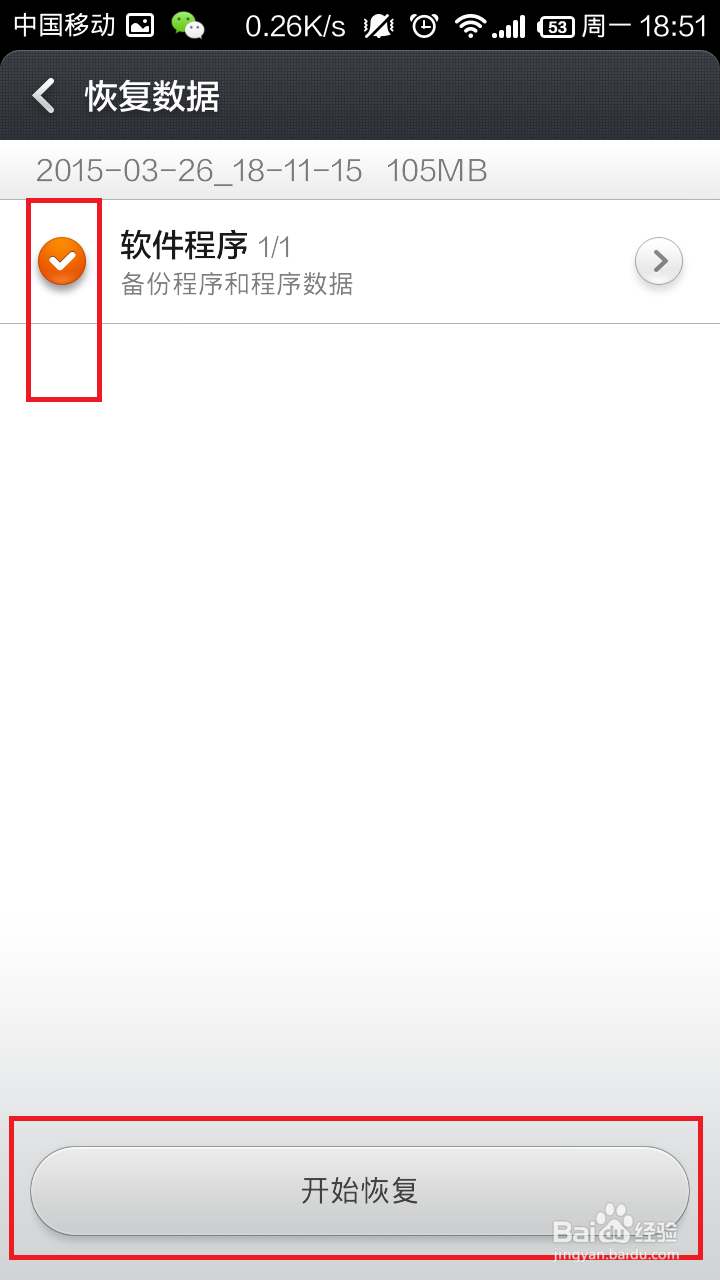Tap the battery indicator showing 53
The height and width of the screenshot is (1280, 720).
coord(556,24)
